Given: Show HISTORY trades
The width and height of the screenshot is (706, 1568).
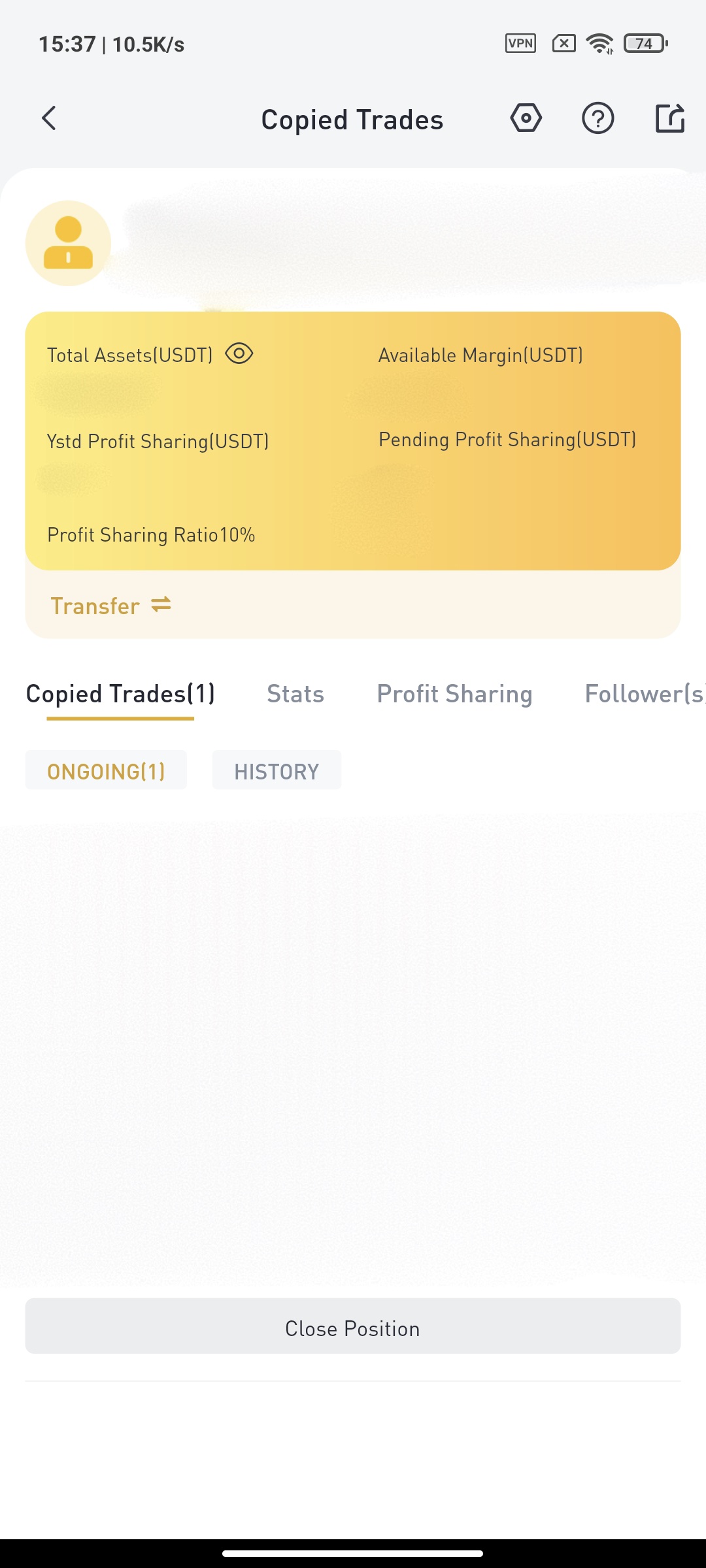Looking at the screenshot, I should point(277,770).
